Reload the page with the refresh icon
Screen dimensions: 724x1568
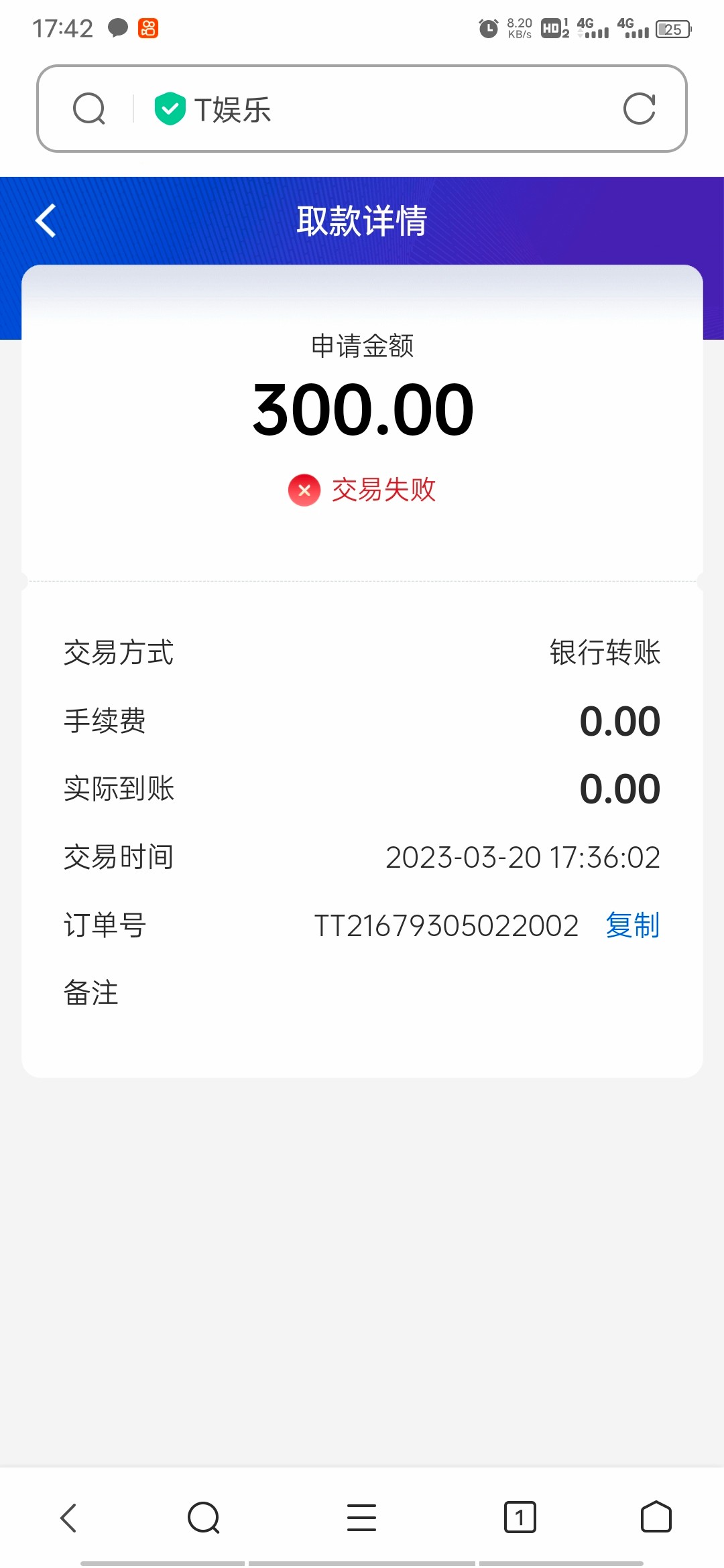pos(639,109)
